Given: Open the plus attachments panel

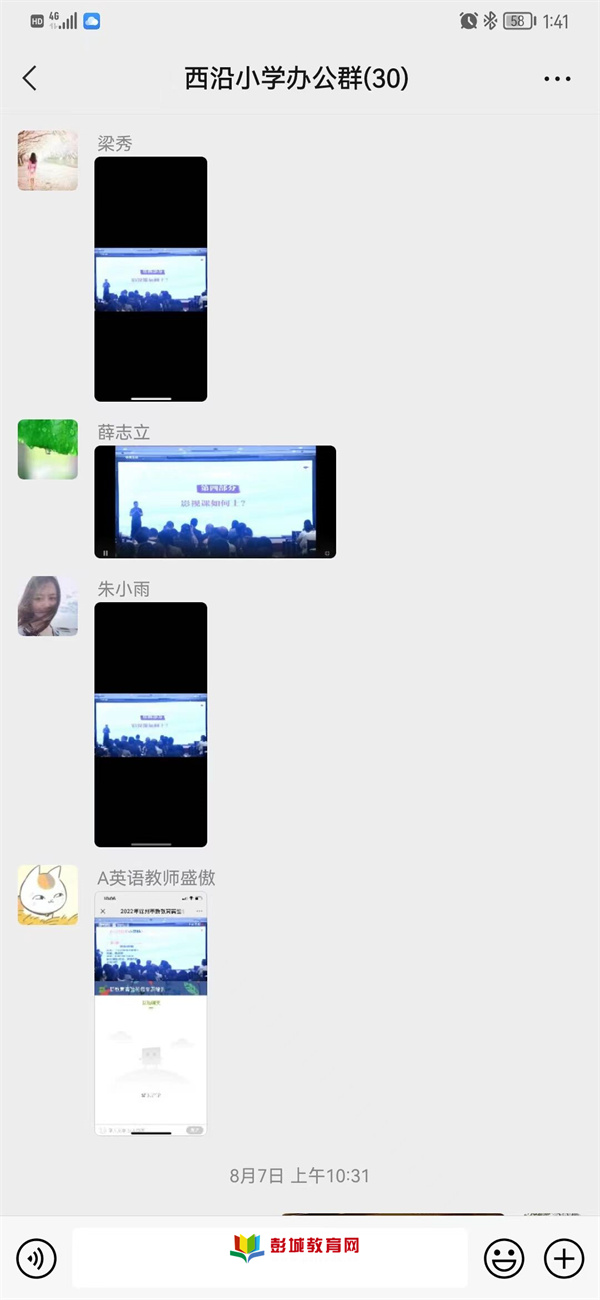Looking at the screenshot, I should pos(563,1258).
